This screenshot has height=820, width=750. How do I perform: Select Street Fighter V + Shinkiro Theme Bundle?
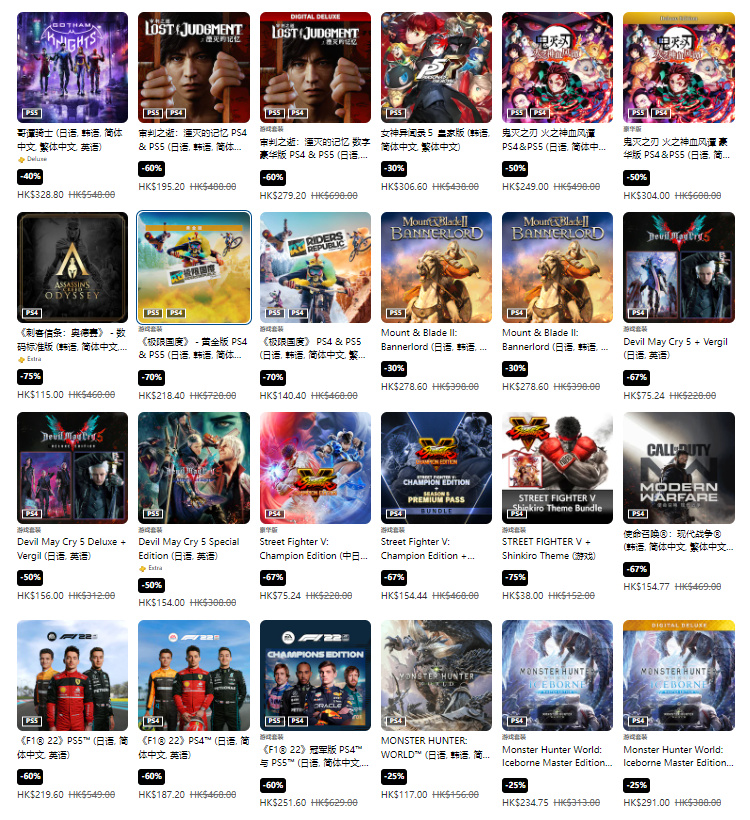click(557, 467)
